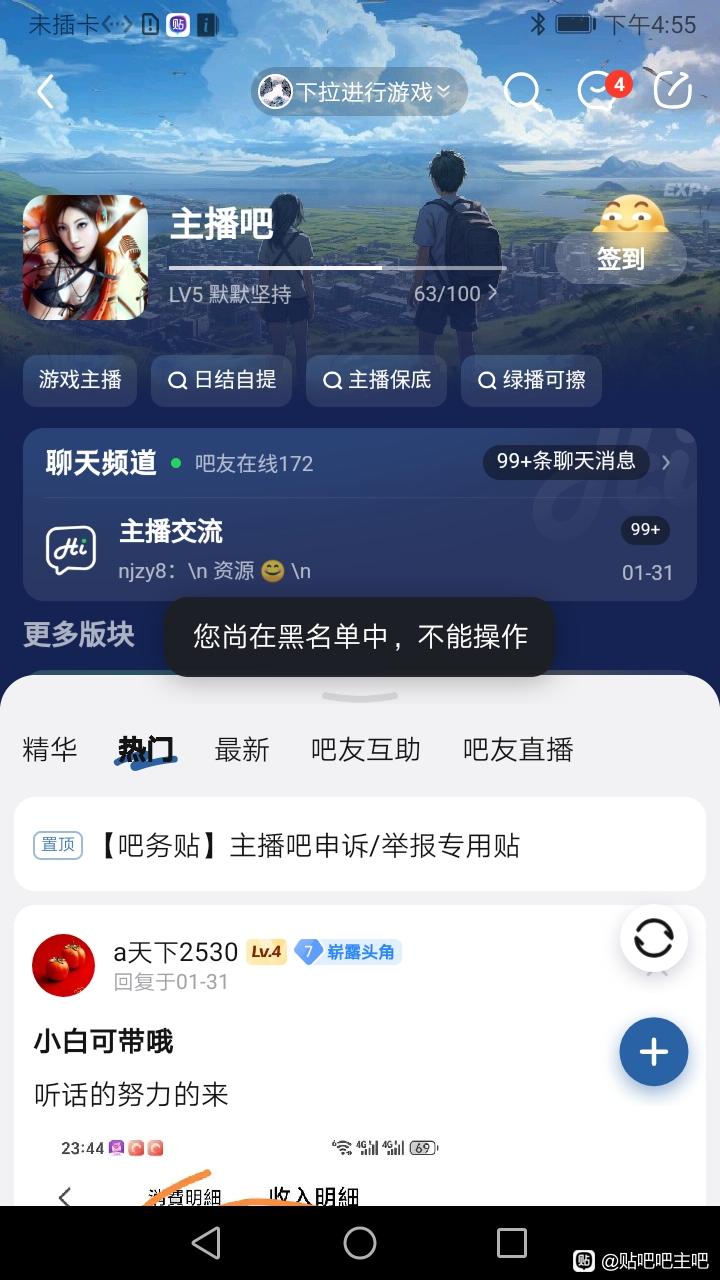This screenshot has width=720, height=1280.
Task: Open the 下拉进行游戏 dropdown pill
Action: [359, 92]
